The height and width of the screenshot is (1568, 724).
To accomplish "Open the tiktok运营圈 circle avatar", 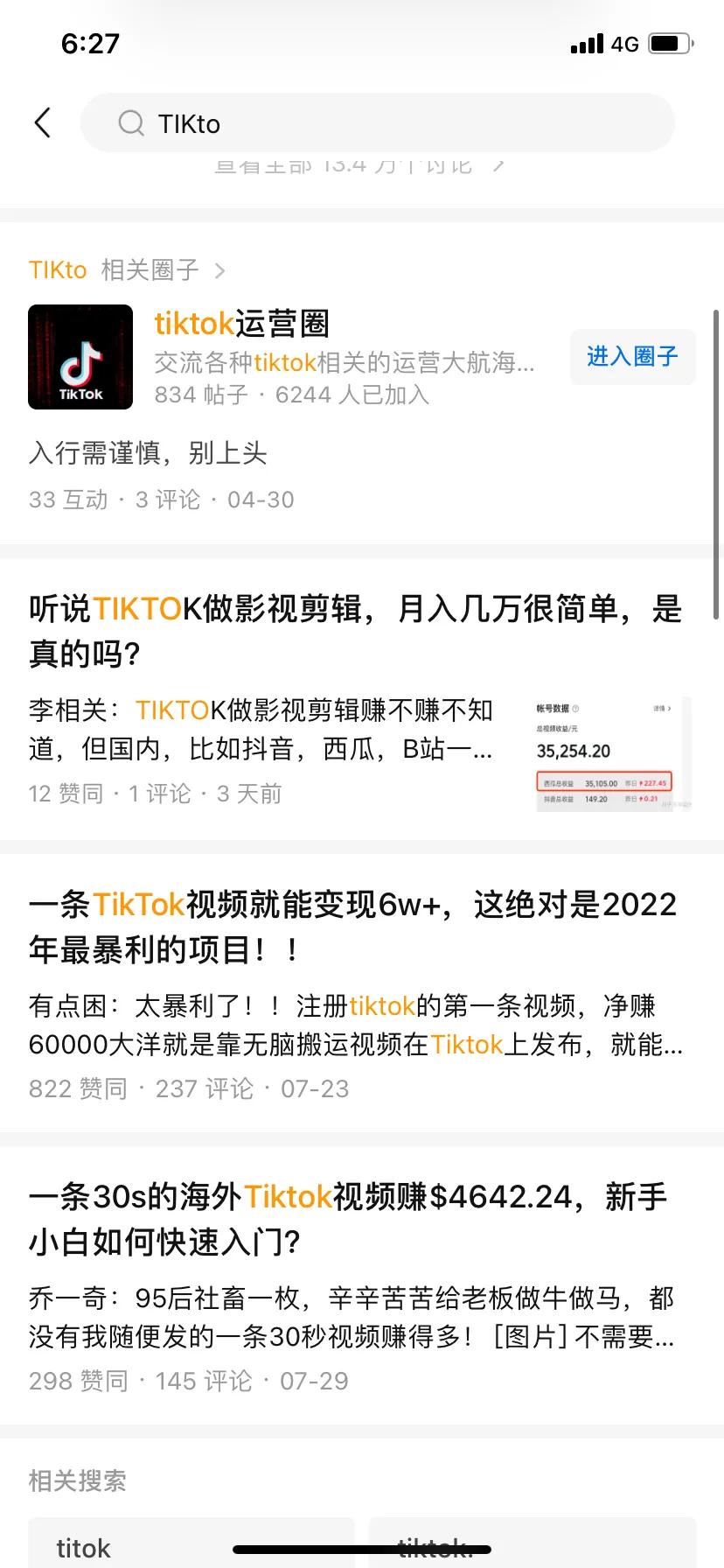I will pyautogui.click(x=80, y=357).
